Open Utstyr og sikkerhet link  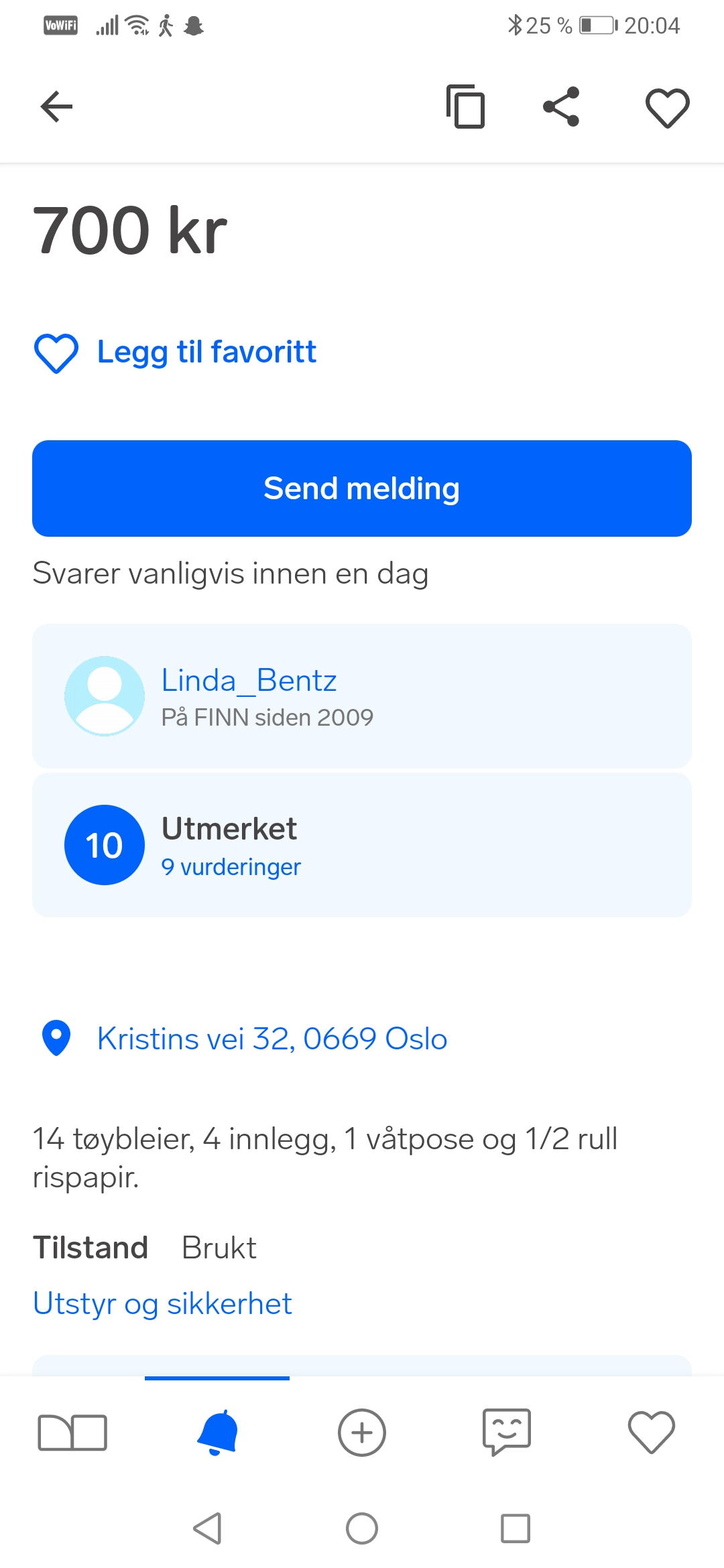(162, 1304)
